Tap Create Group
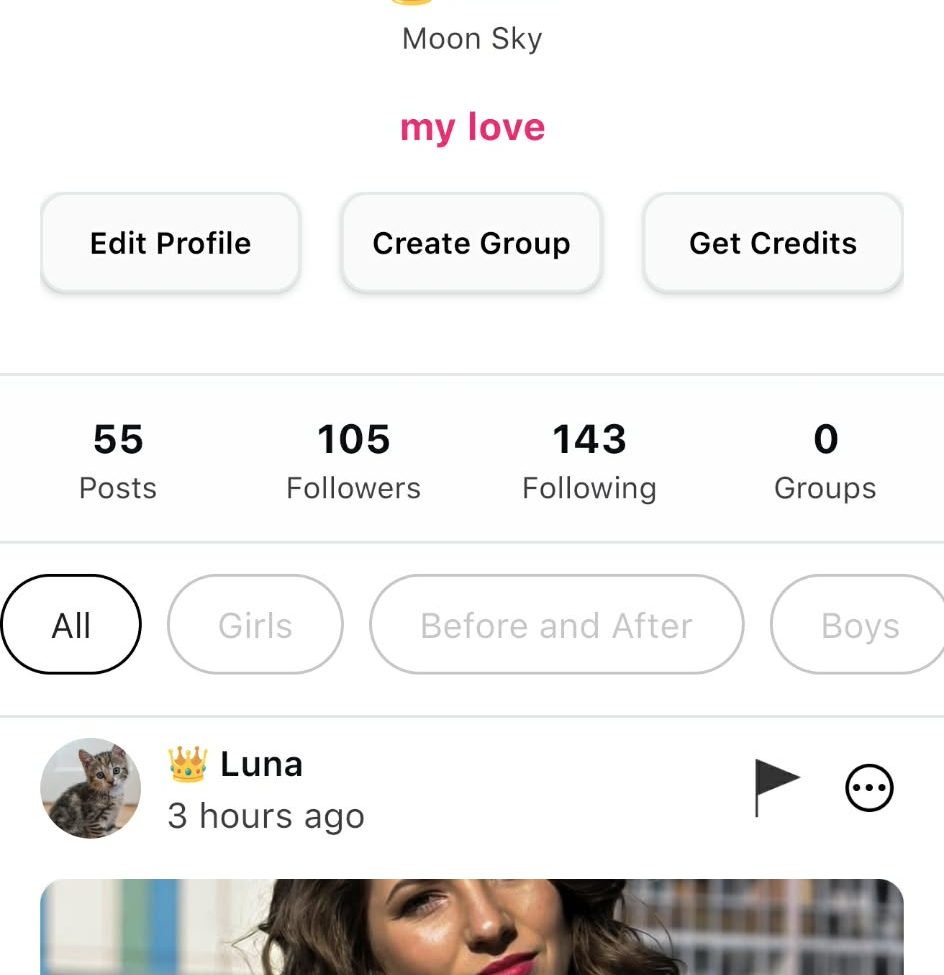 click(x=471, y=243)
